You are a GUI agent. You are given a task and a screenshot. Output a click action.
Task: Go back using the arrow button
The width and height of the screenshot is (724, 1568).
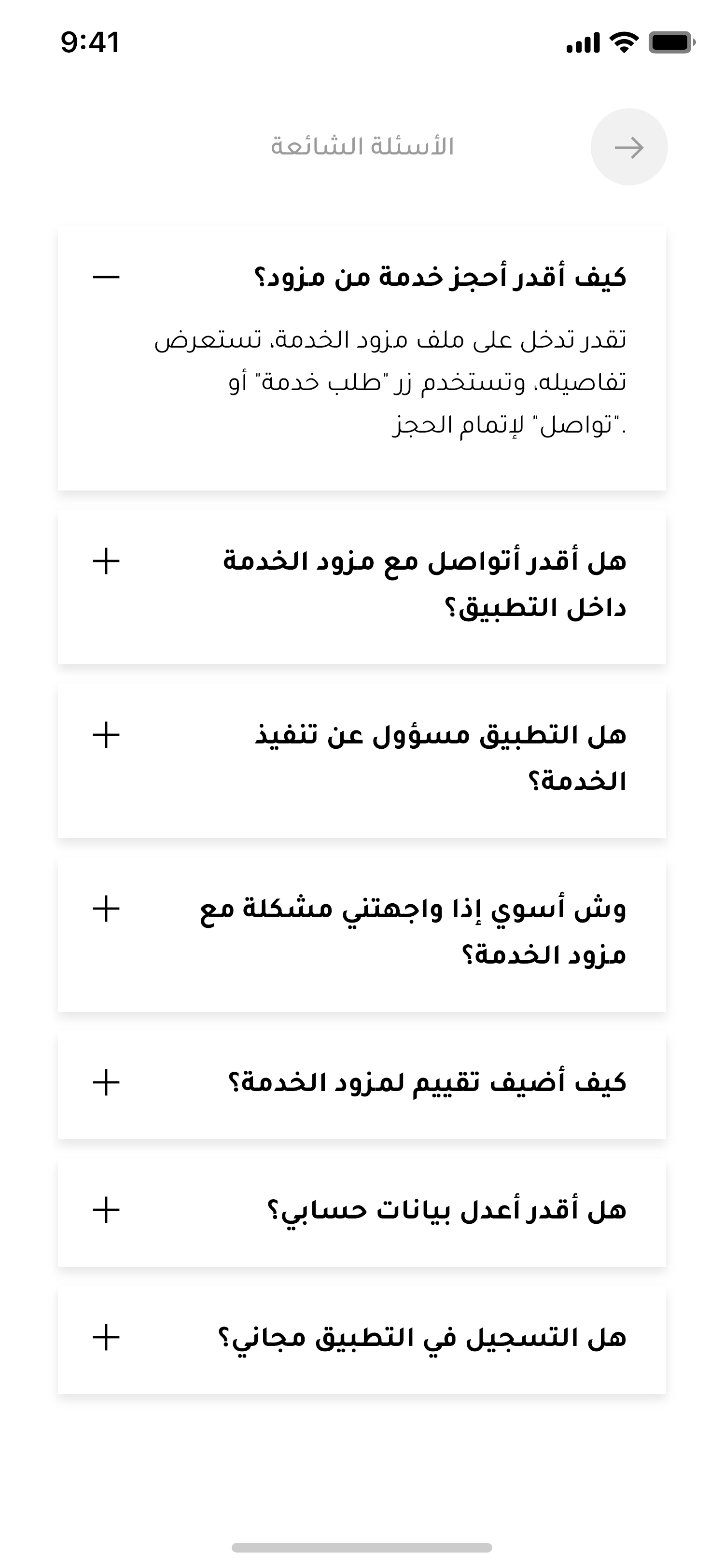628,147
